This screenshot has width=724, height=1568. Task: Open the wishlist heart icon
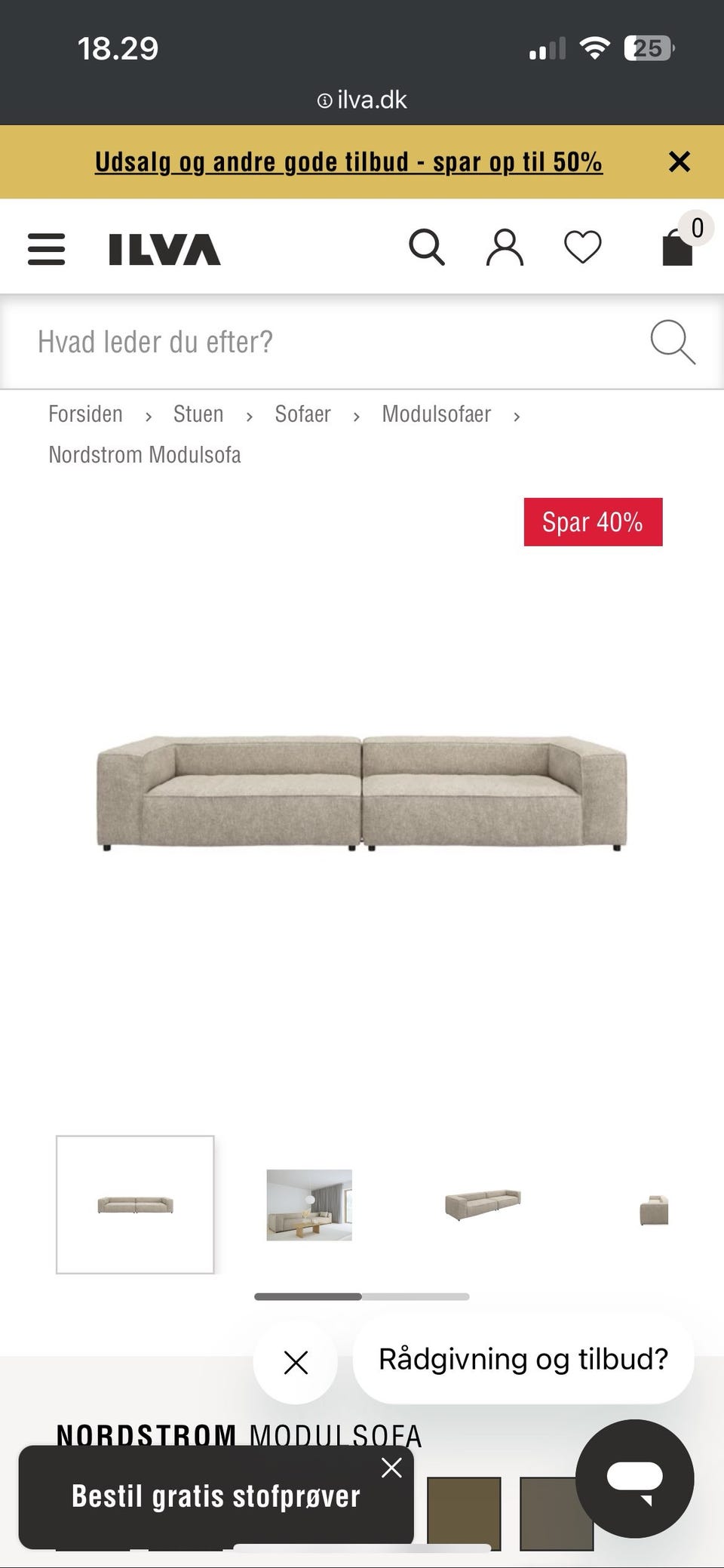(583, 247)
